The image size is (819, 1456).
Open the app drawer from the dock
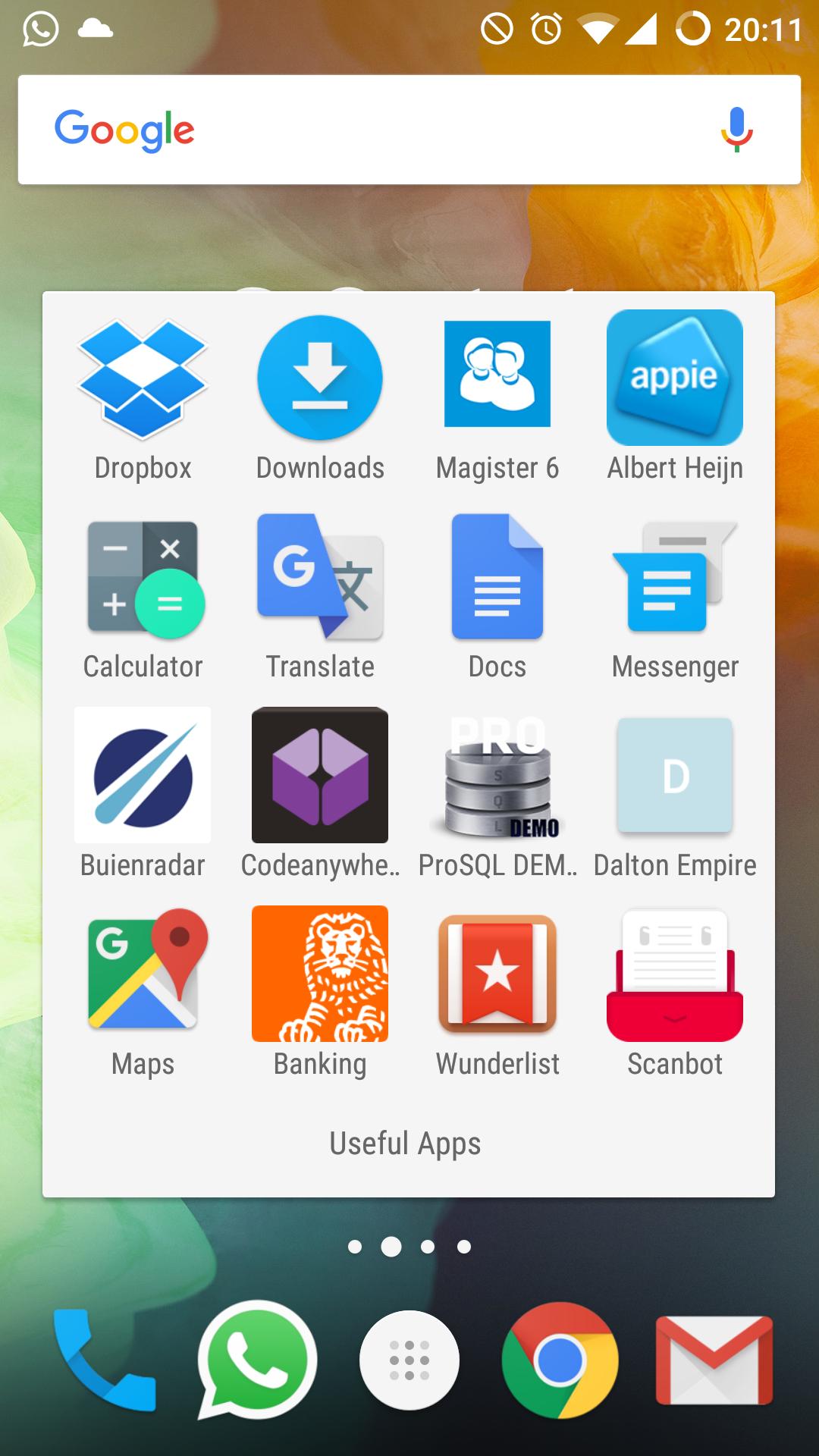click(x=409, y=1360)
